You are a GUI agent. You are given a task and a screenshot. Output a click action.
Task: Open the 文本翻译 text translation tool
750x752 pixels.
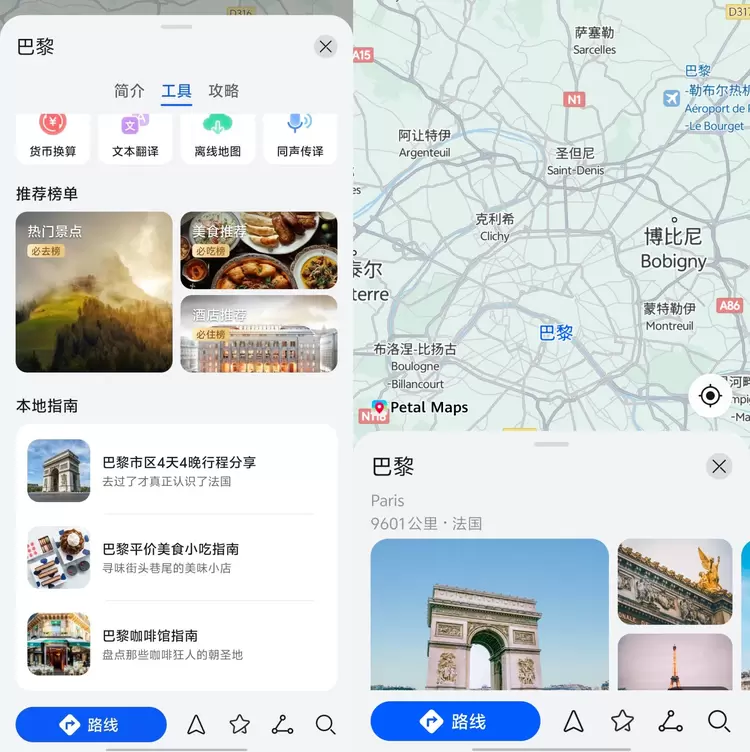click(135, 137)
